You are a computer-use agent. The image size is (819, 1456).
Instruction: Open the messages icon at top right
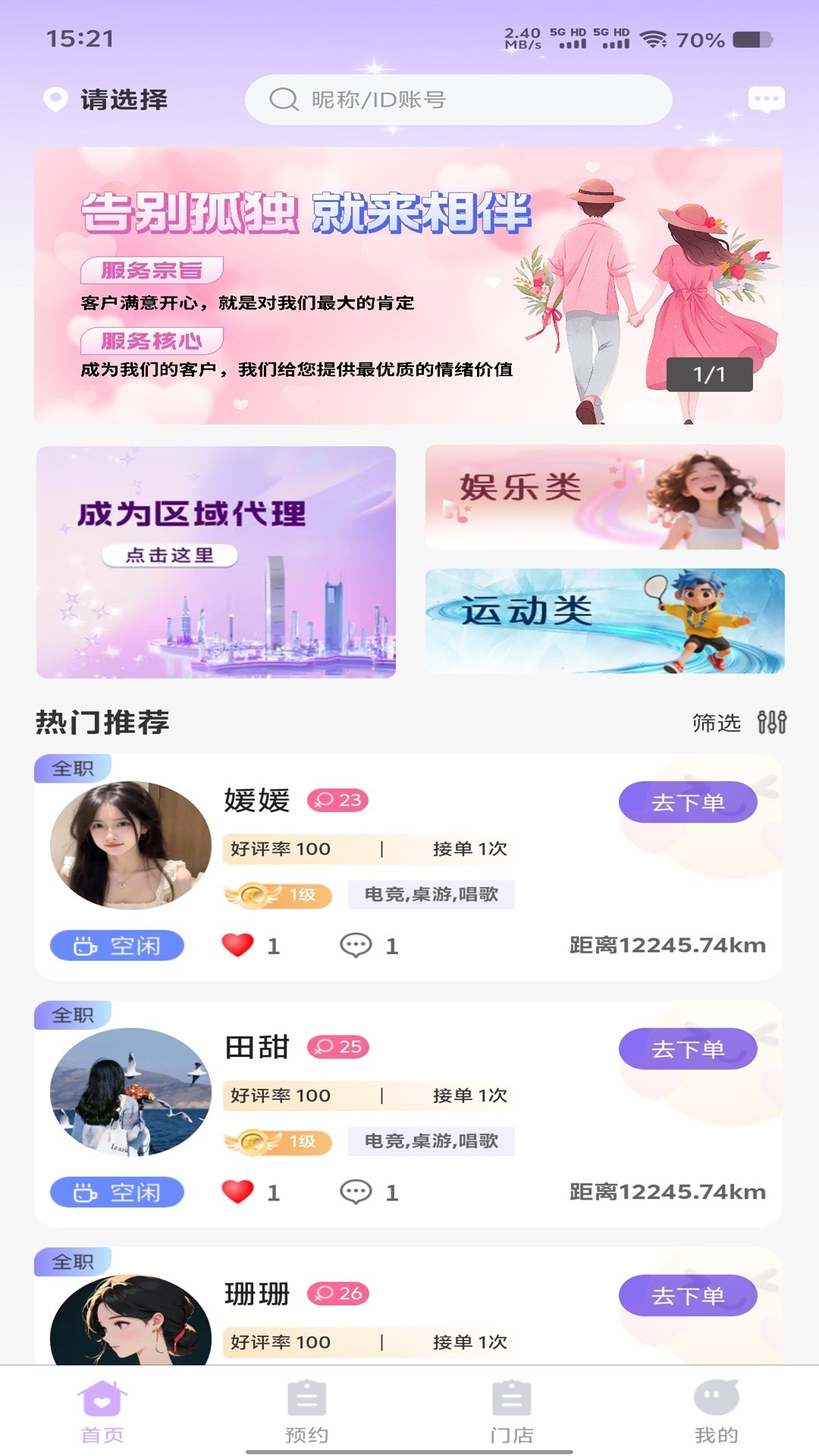pyautogui.click(x=767, y=99)
